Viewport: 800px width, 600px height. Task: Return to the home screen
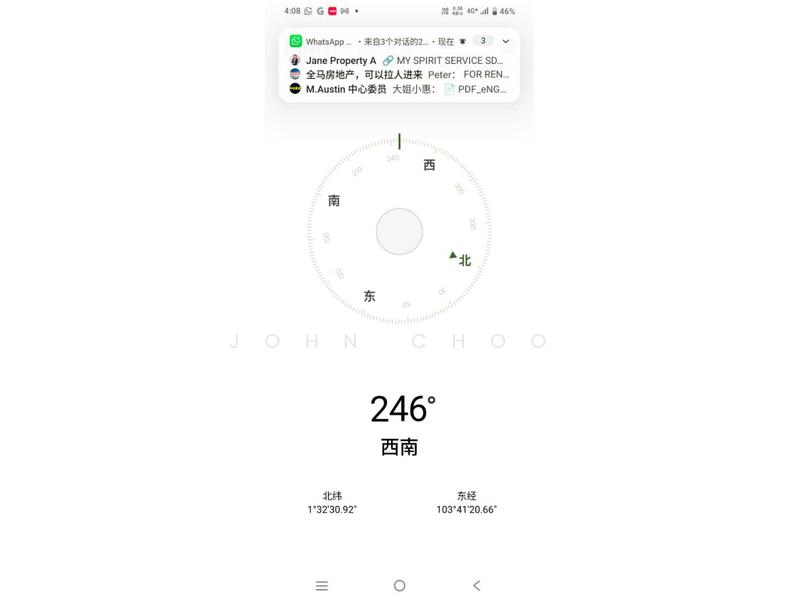(x=399, y=585)
